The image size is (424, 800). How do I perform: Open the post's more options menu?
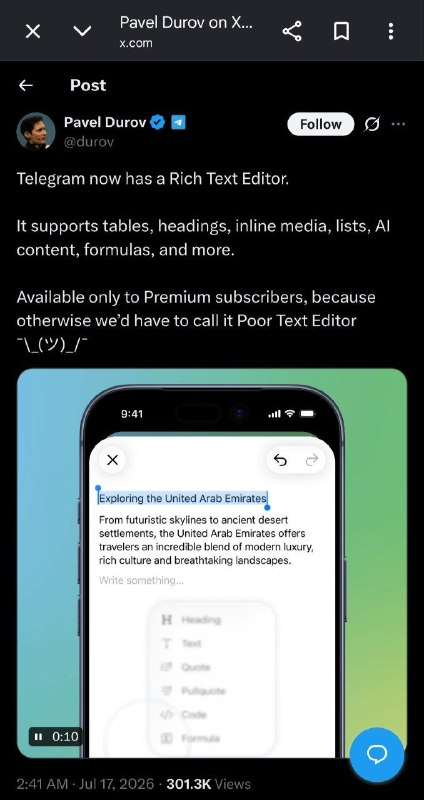coord(398,124)
